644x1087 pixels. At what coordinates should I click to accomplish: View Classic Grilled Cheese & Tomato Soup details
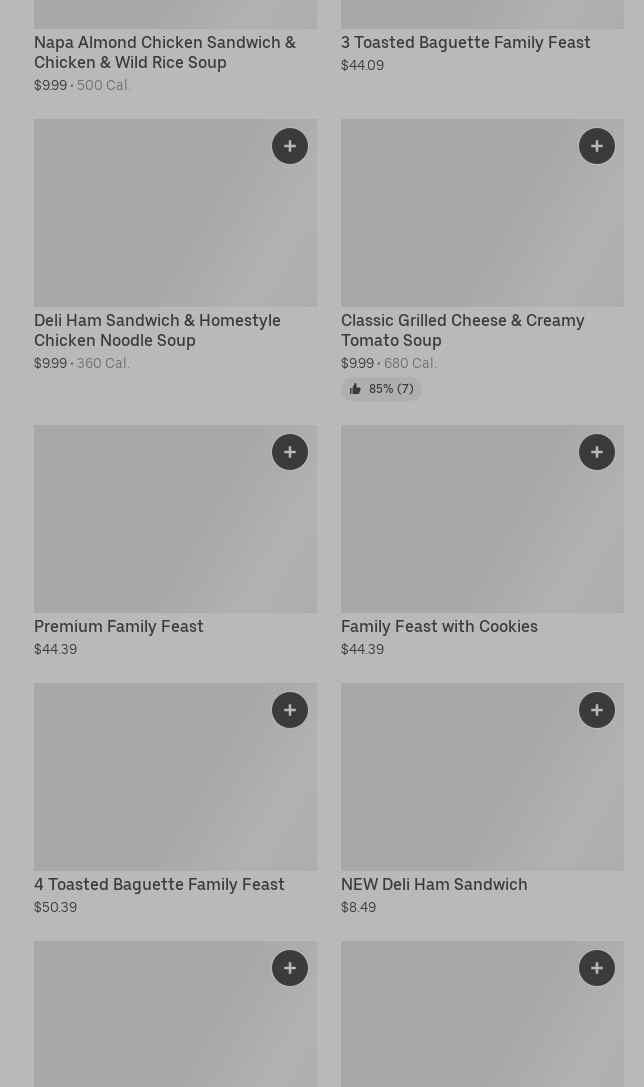[462, 330]
